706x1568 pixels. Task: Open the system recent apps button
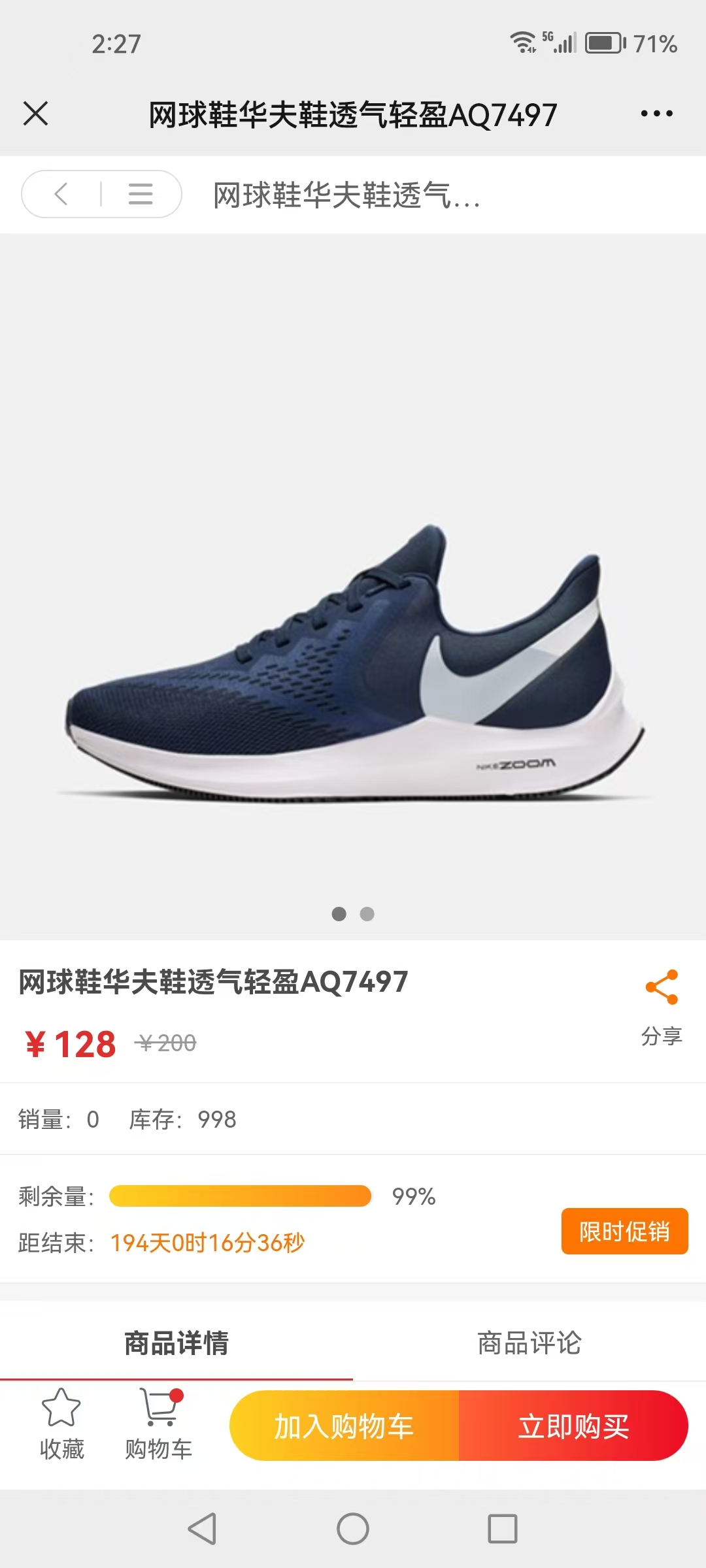click(x=502, y=1529)
